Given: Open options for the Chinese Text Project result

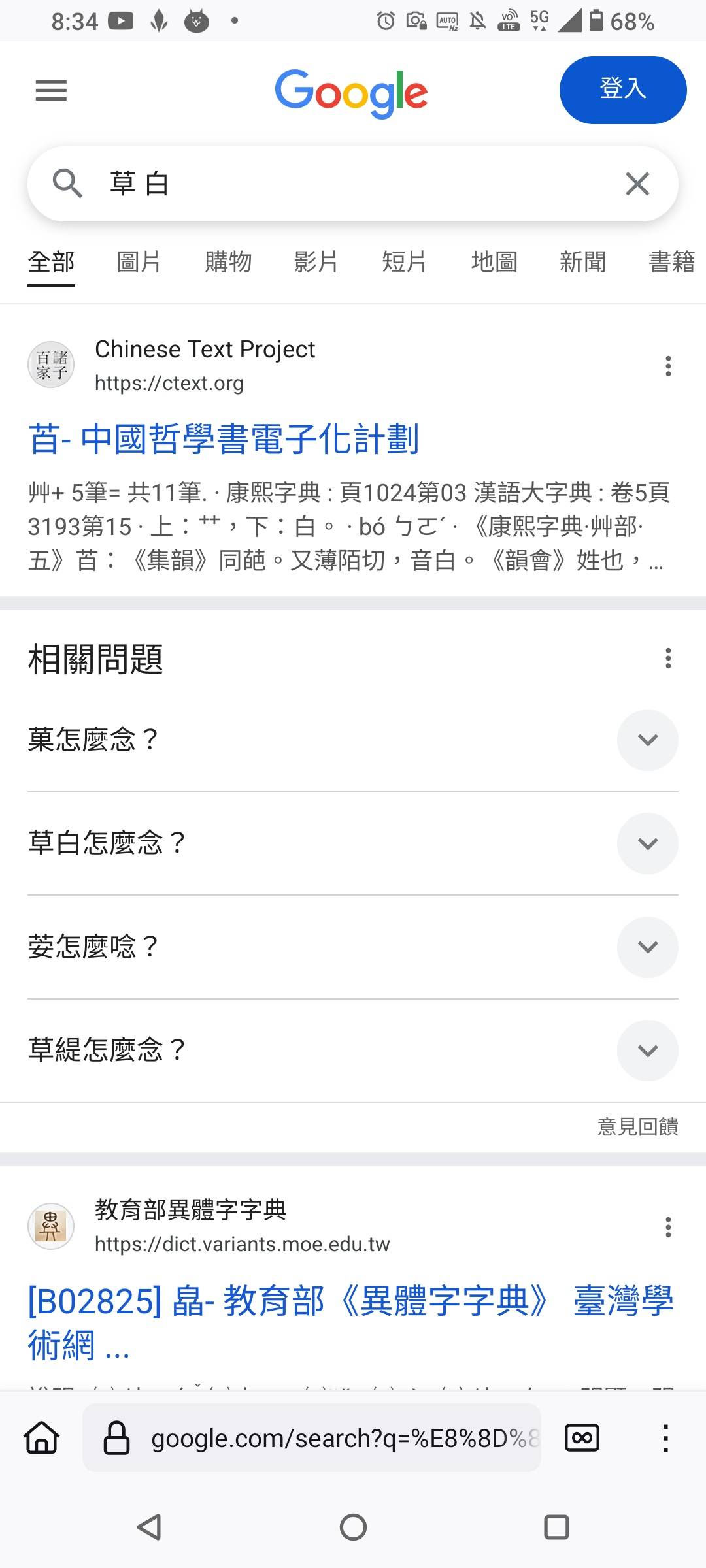Looking at the screenshot, I should [668, 366].
